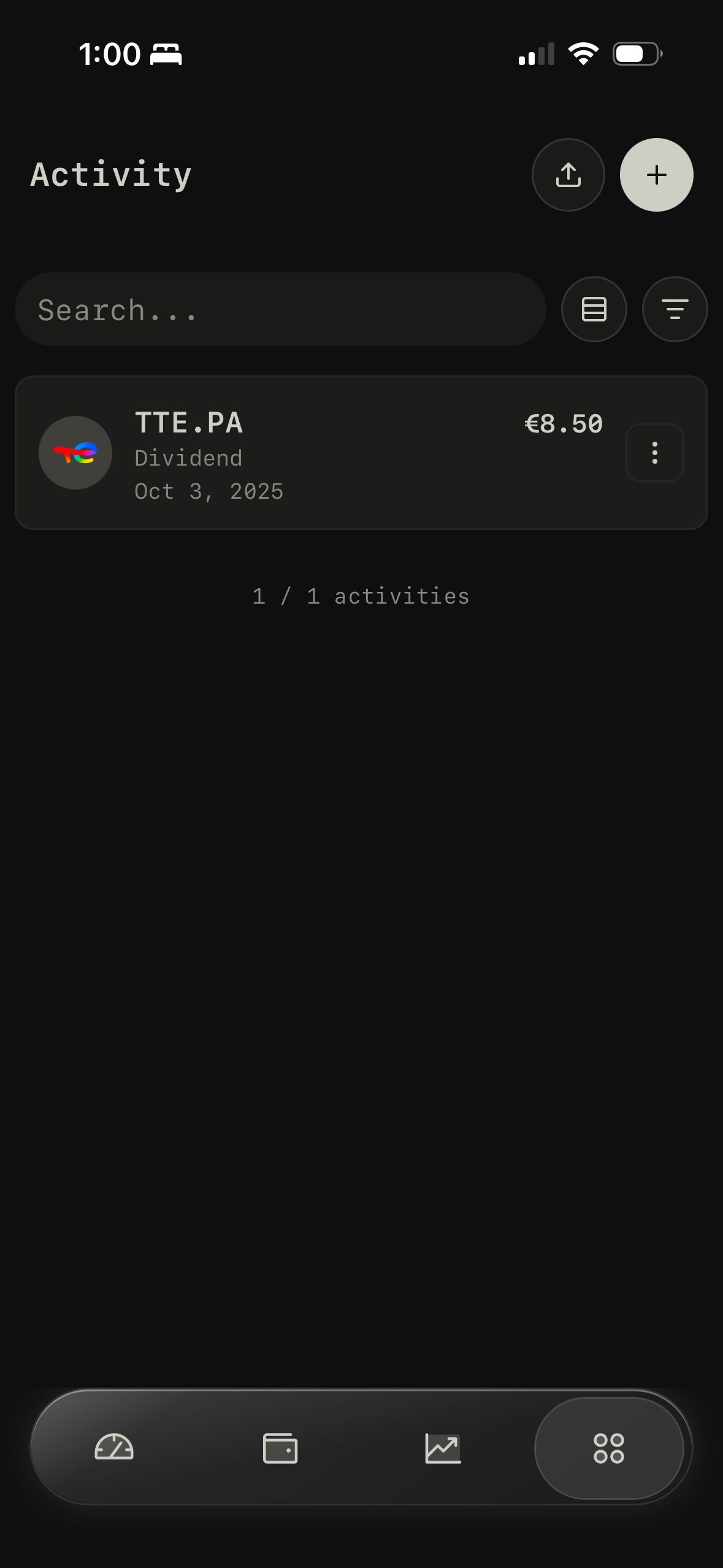This screenshot has width=723, height=1568.
Task: Go to the dashboard tab
Action: tap(114, 1448)
